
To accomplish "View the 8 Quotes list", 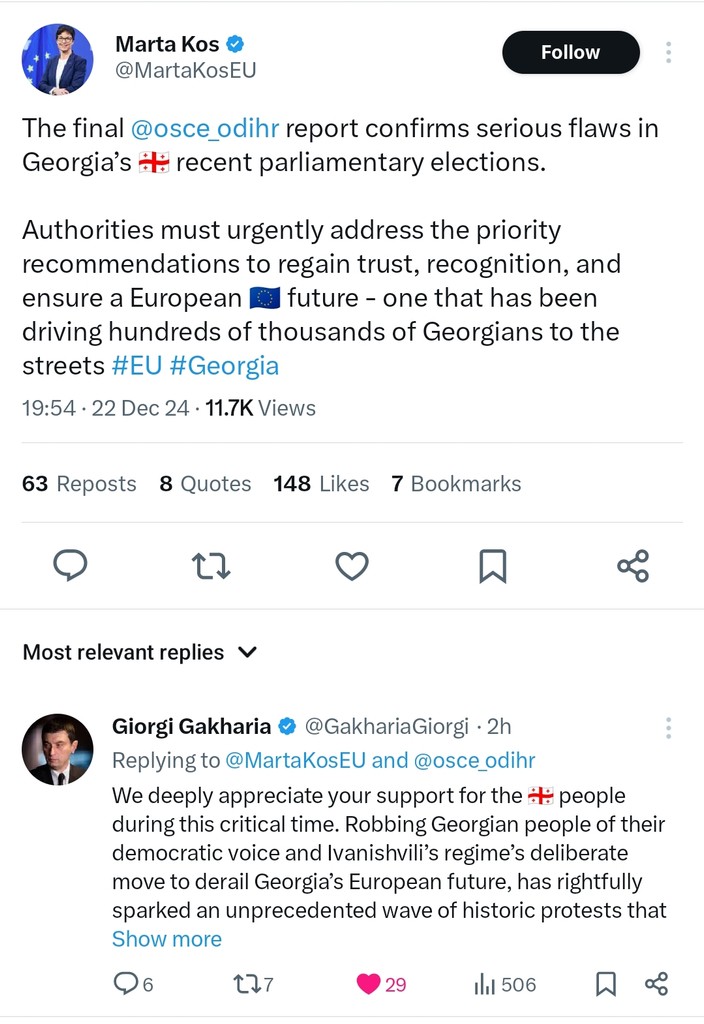I will tap(205, 484).
